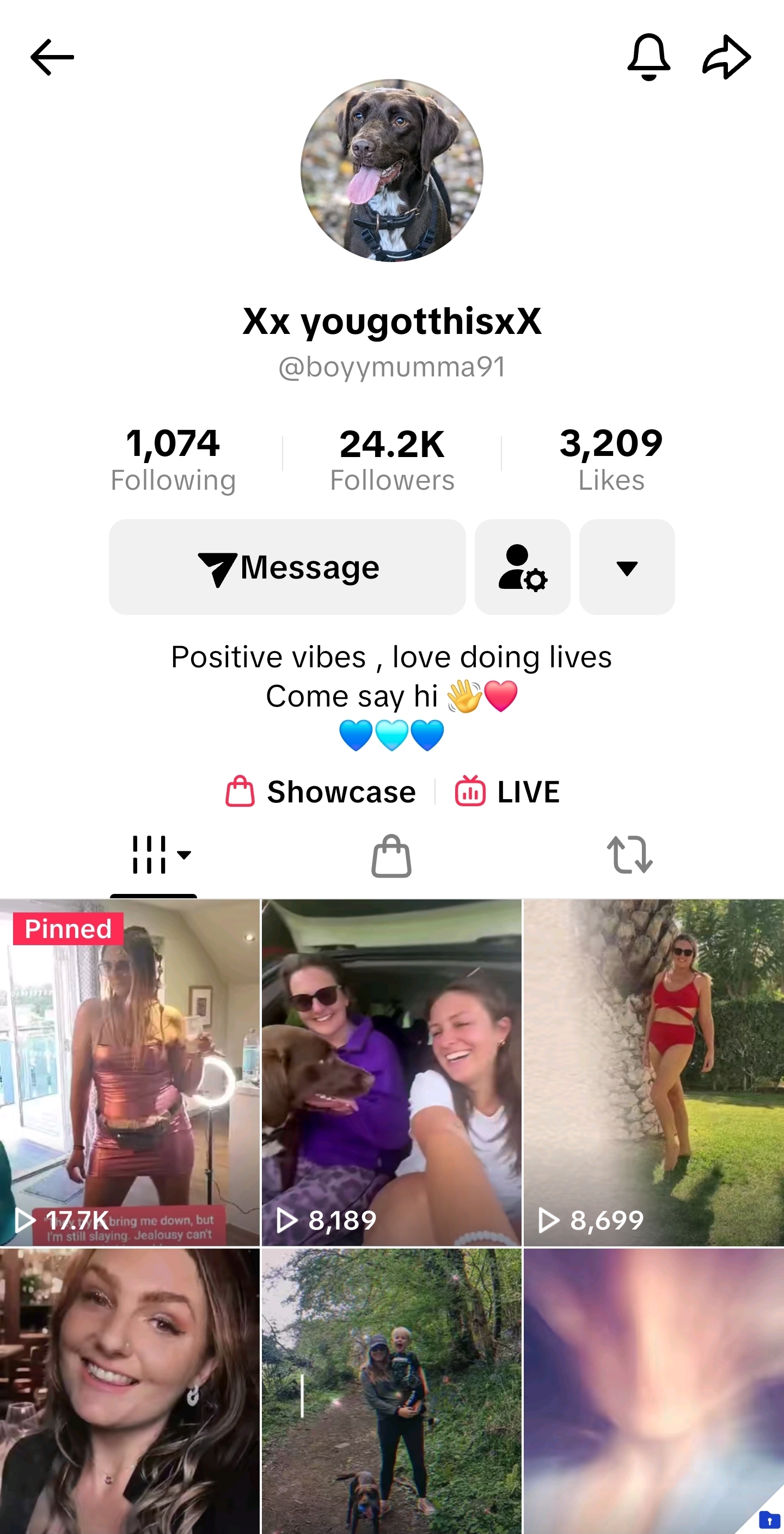This screenshot has width=784, height=1534.
Task: Open the 1,074 Following list
Action: coord(173,459)
